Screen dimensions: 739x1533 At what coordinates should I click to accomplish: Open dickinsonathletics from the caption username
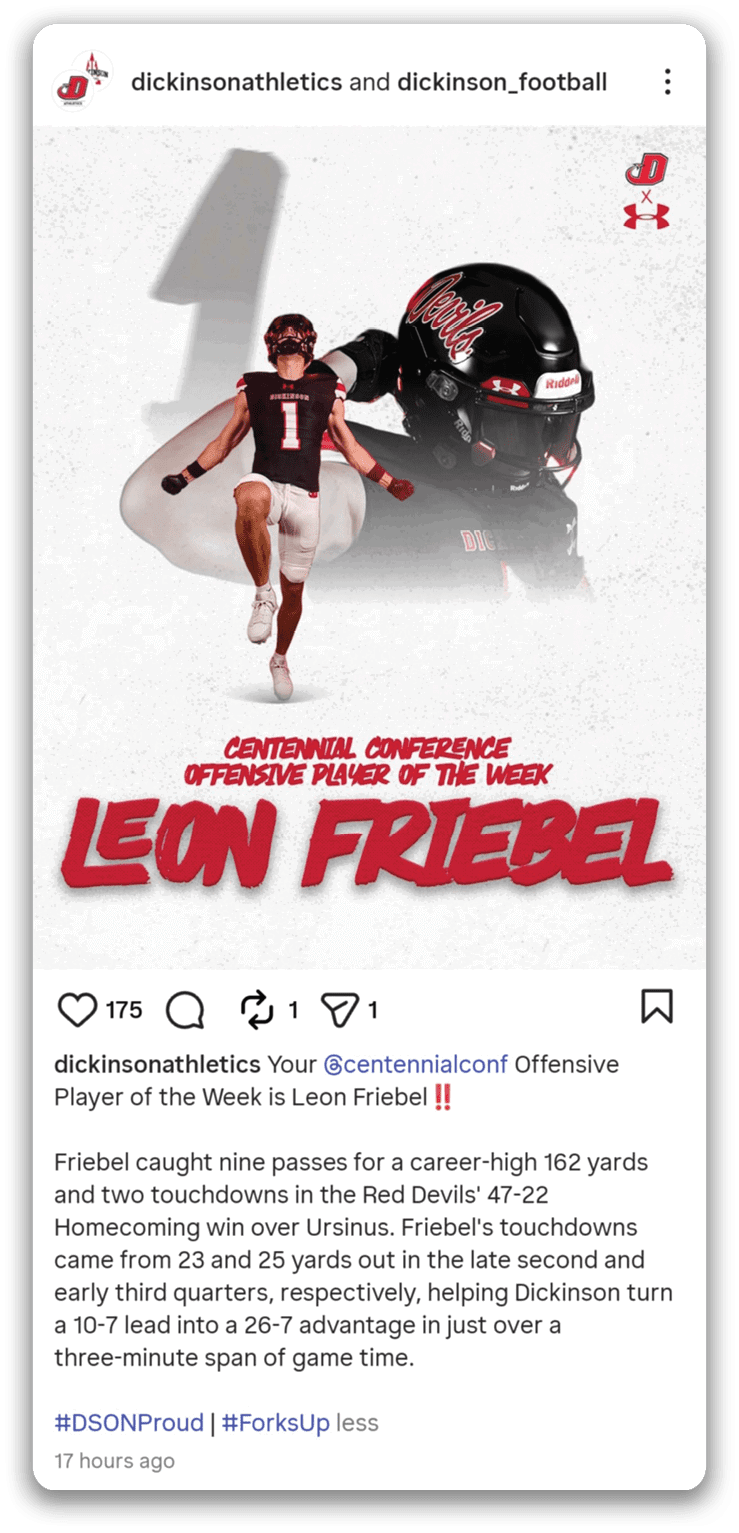tap(157, 1064)
